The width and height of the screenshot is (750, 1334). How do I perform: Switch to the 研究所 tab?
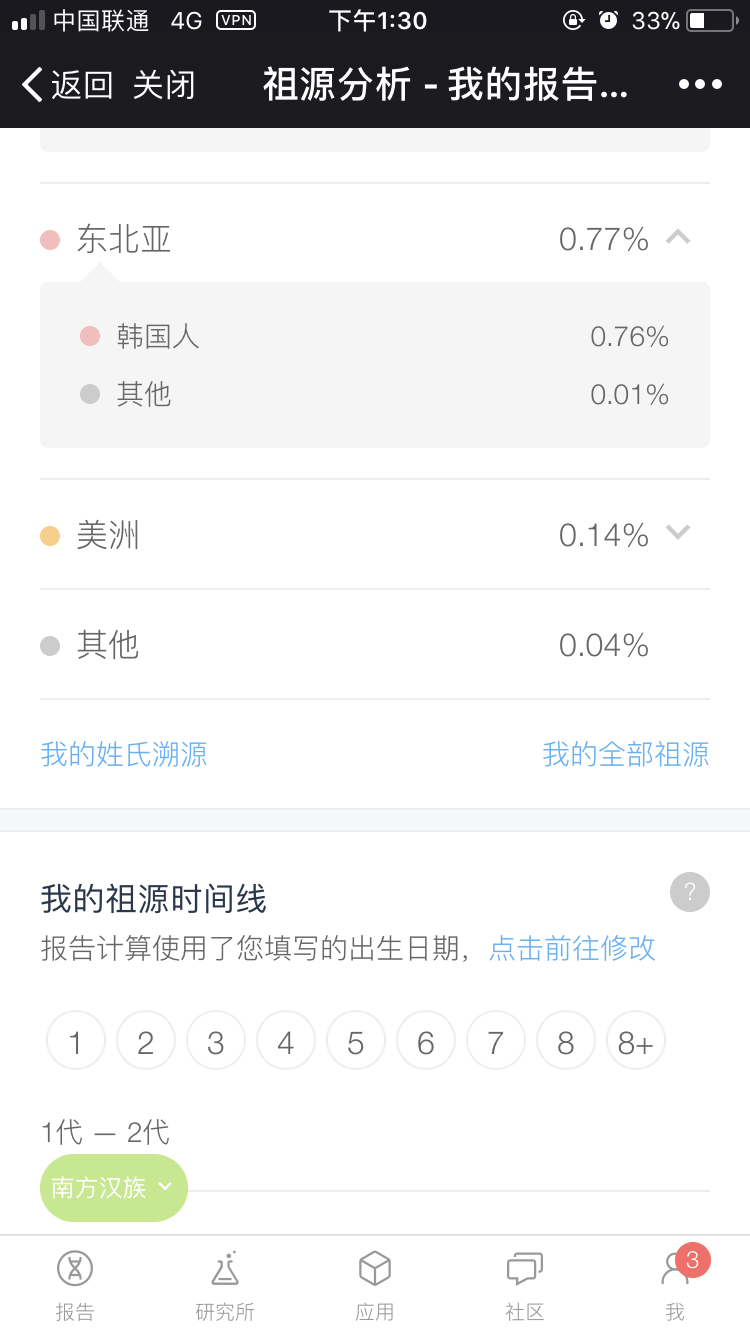tap(225, 1285)
